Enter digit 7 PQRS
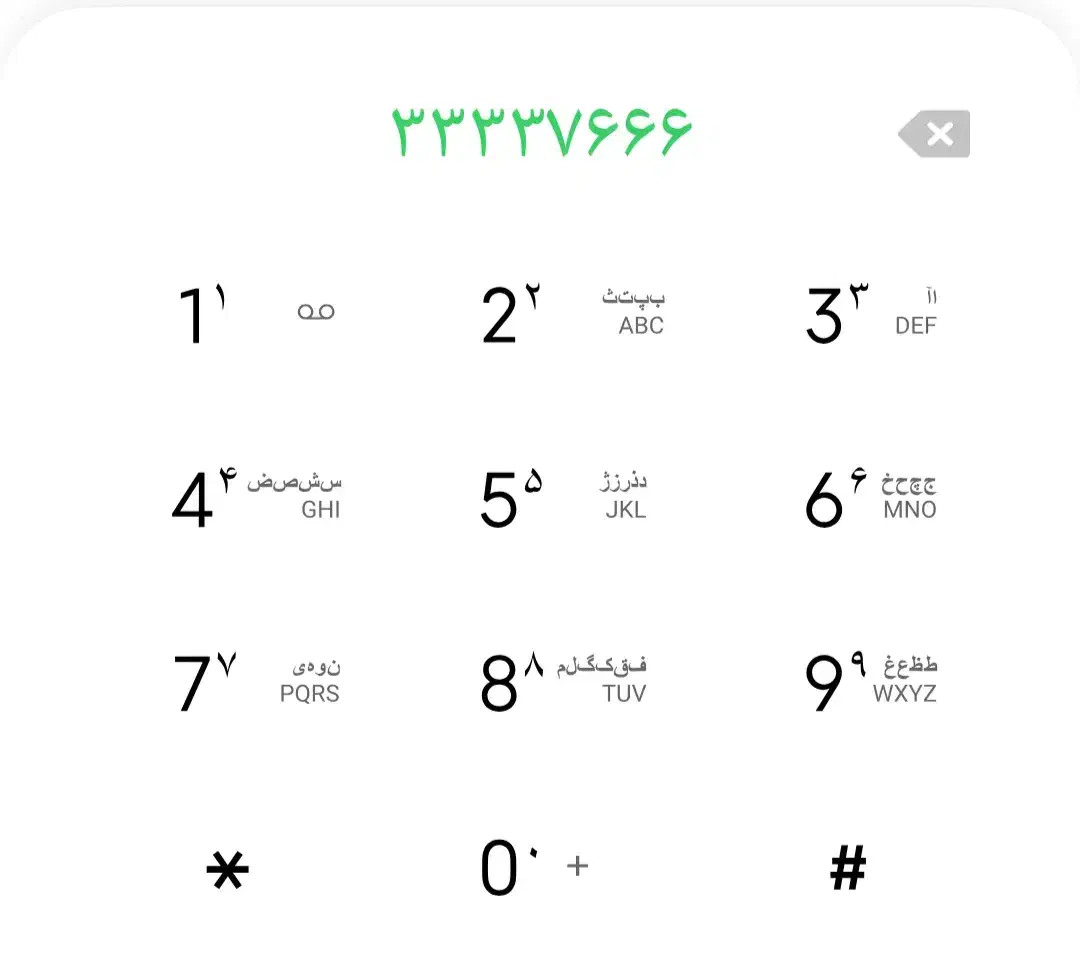This screenshot has height=956, width=1080. tap(255, 682)
